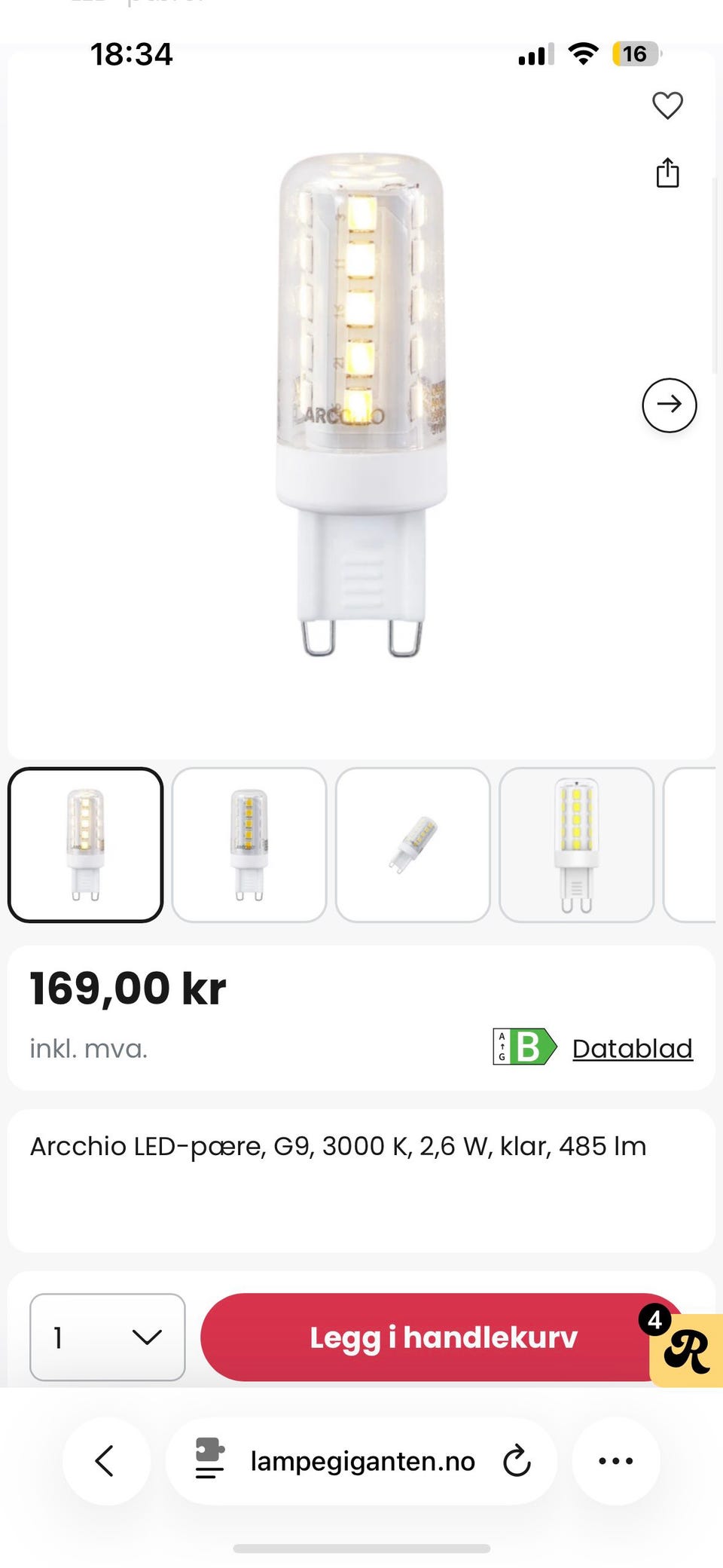
Task: Open the energy class B label
Action: 525,1047
